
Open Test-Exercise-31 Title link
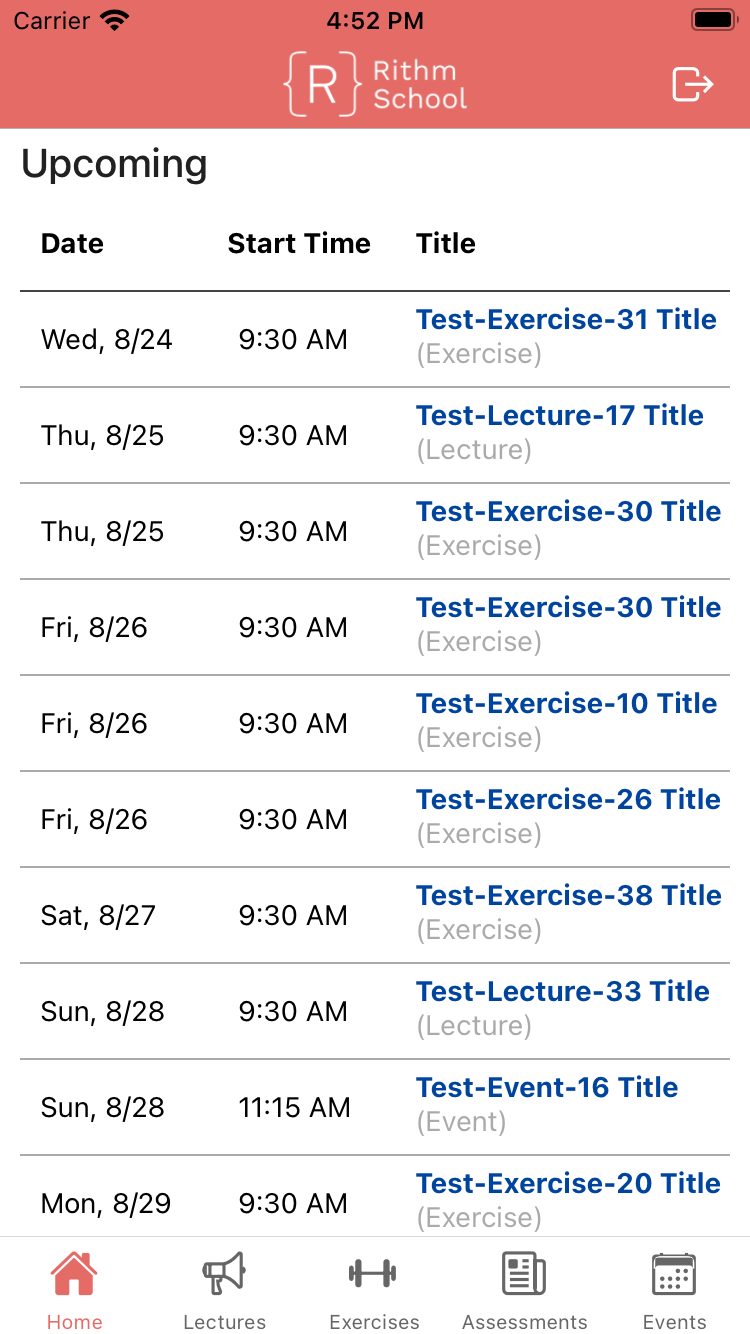coord(566,320)
